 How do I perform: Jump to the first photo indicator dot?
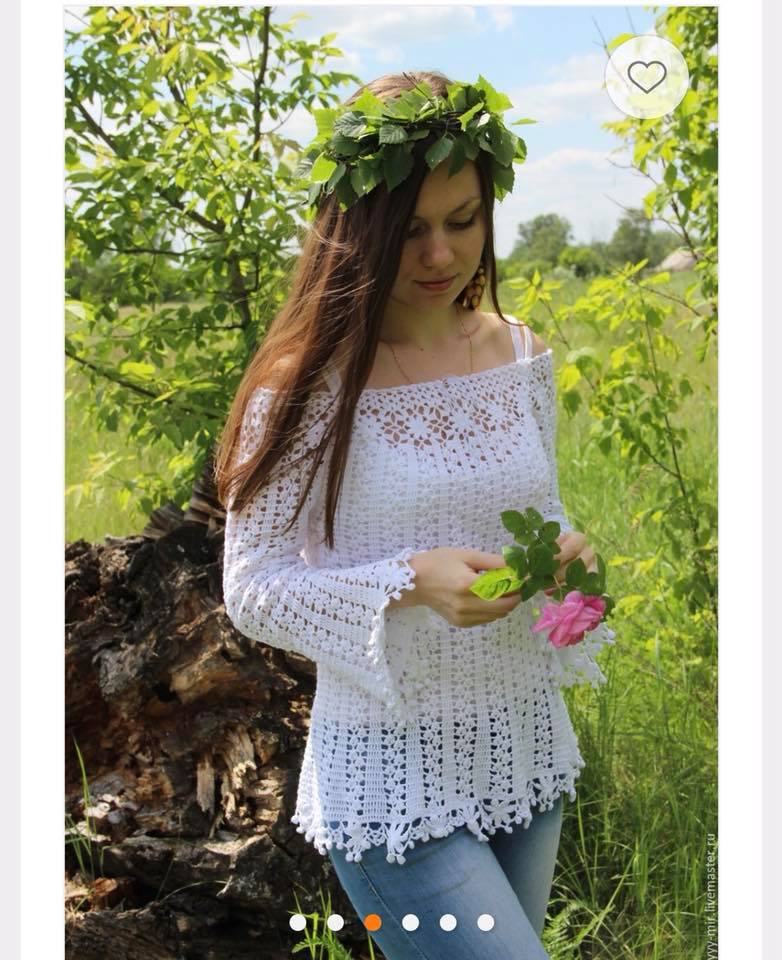[298, 922]
